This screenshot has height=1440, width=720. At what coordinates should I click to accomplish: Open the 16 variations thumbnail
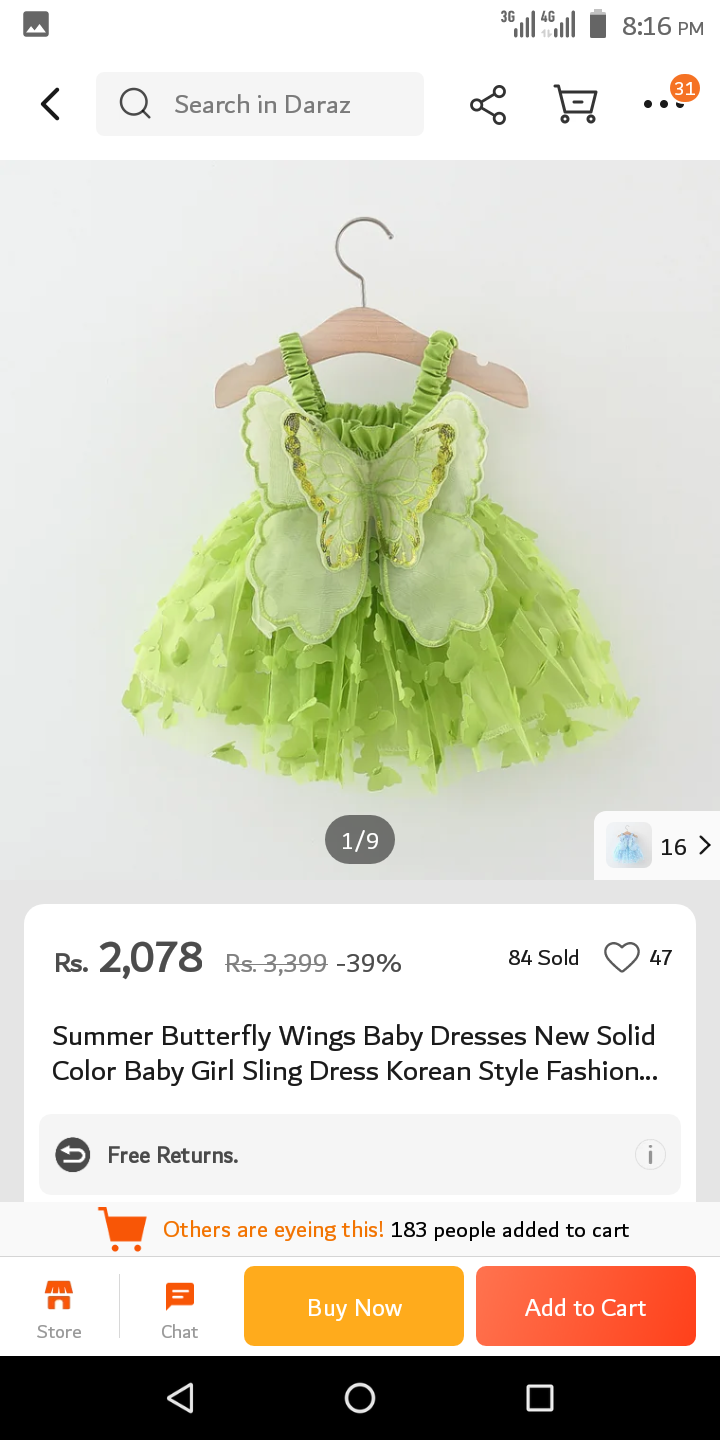pyautogui.click(x=658, y=846)
